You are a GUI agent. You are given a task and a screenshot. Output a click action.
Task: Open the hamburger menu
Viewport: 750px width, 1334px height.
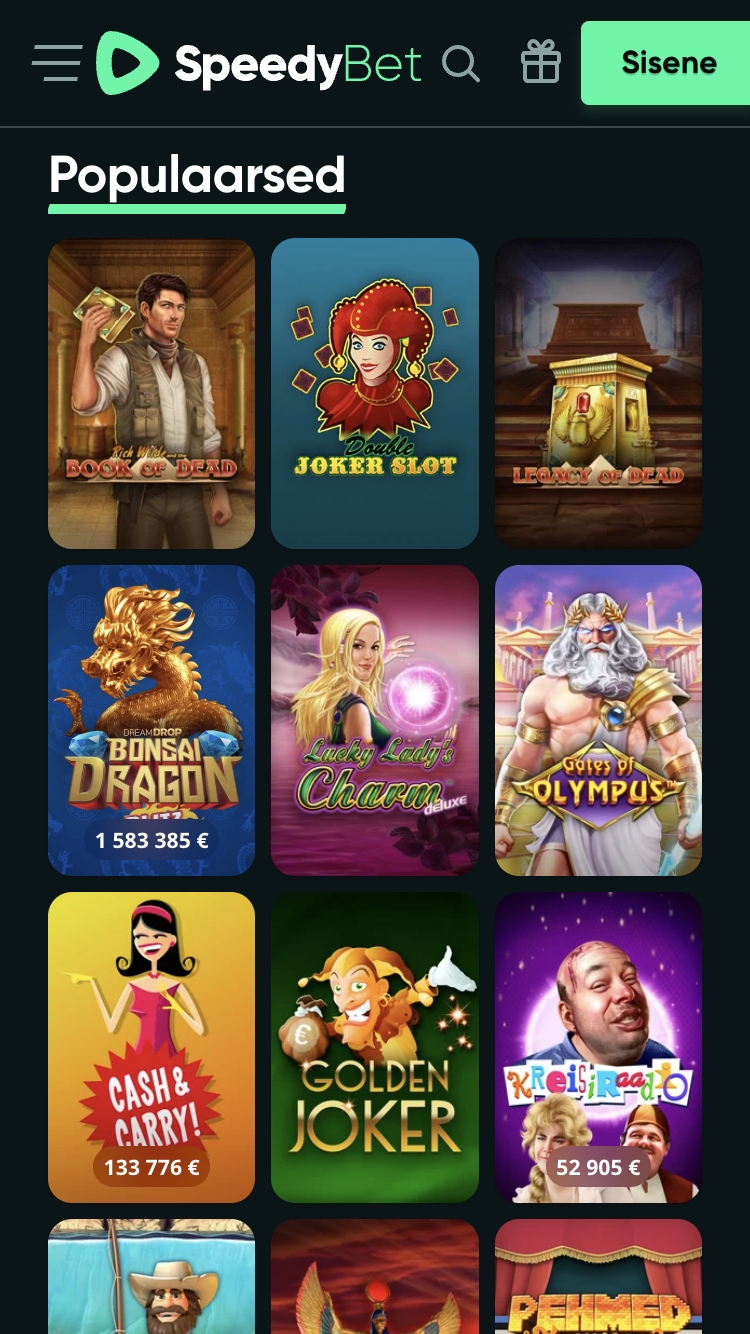(56, 63)
